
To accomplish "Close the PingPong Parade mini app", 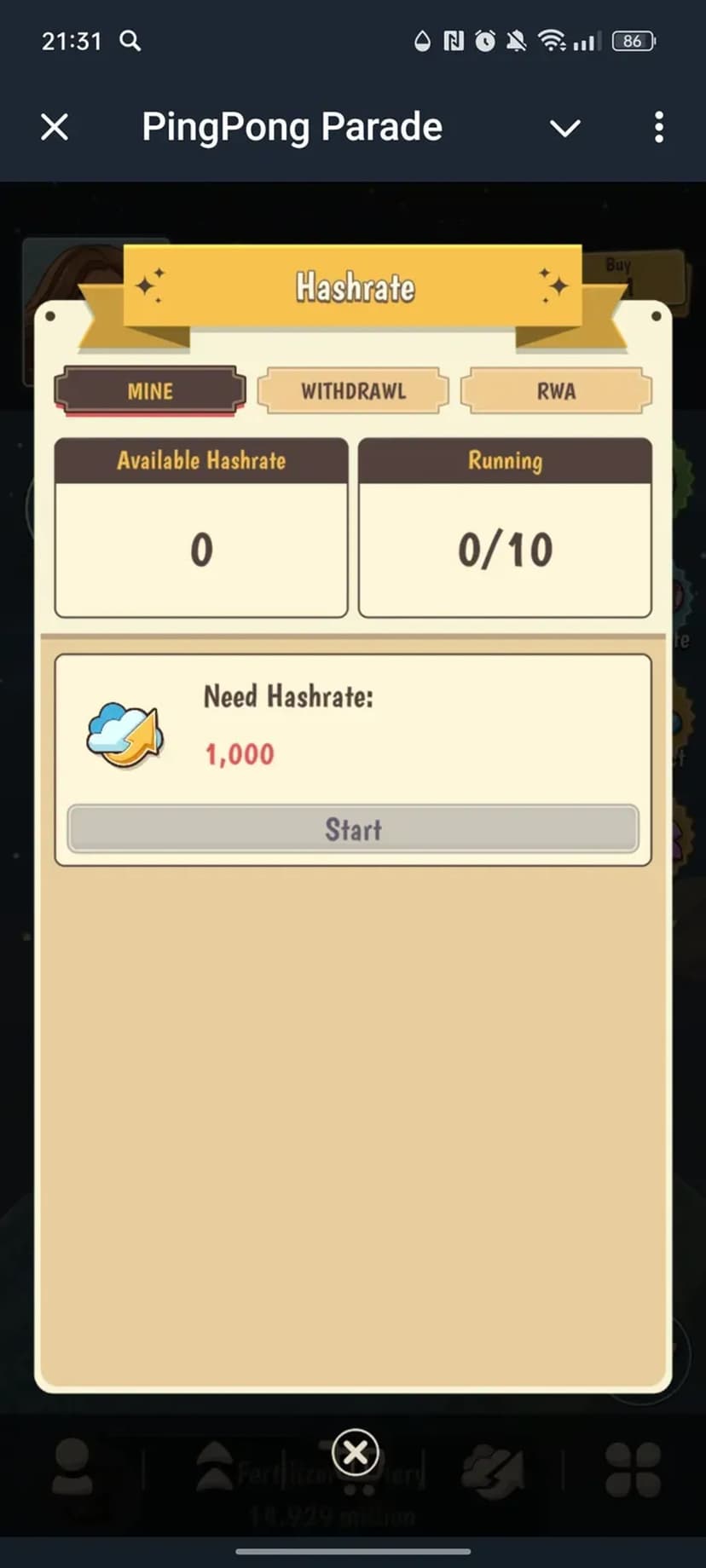I will click(x=55, y=128).
